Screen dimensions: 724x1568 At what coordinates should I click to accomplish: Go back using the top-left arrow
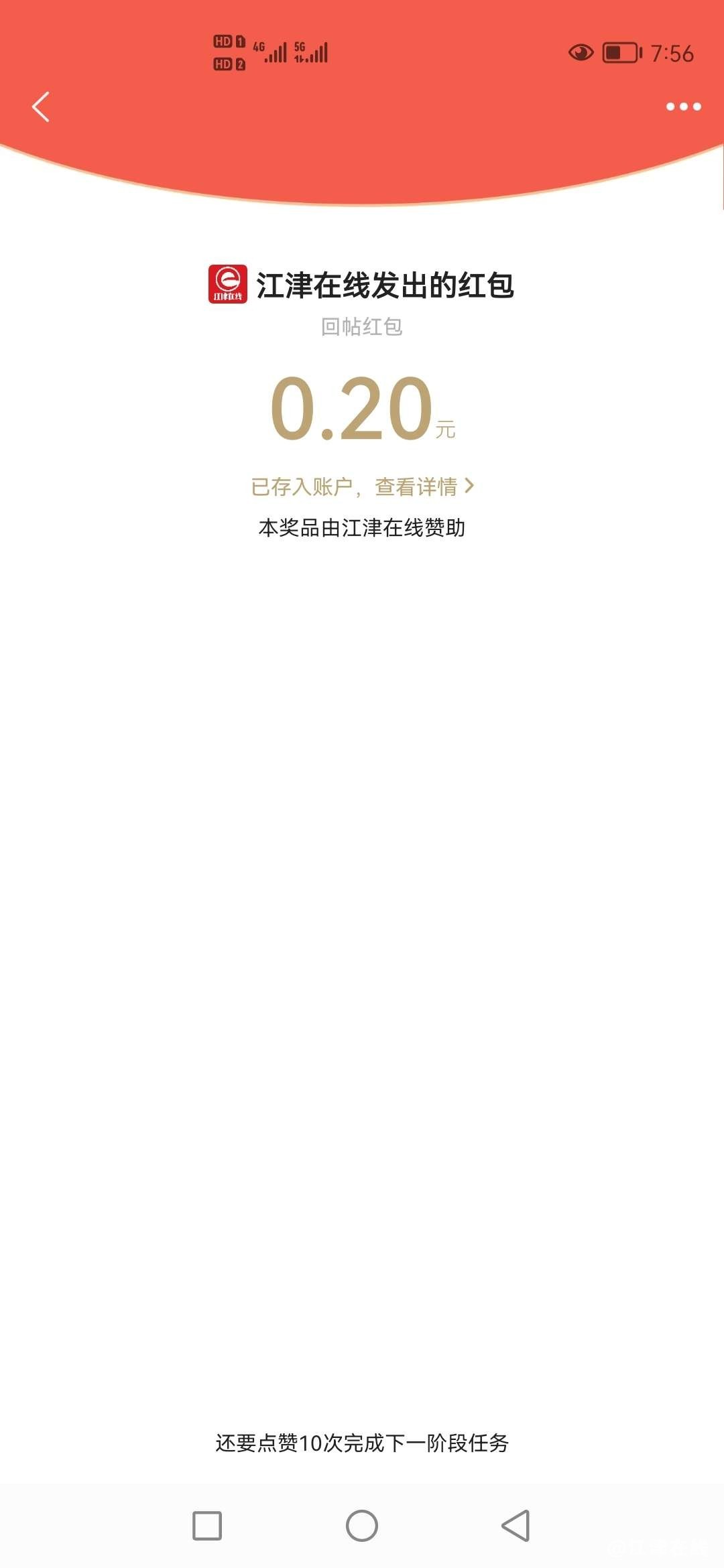click(41, 107)
